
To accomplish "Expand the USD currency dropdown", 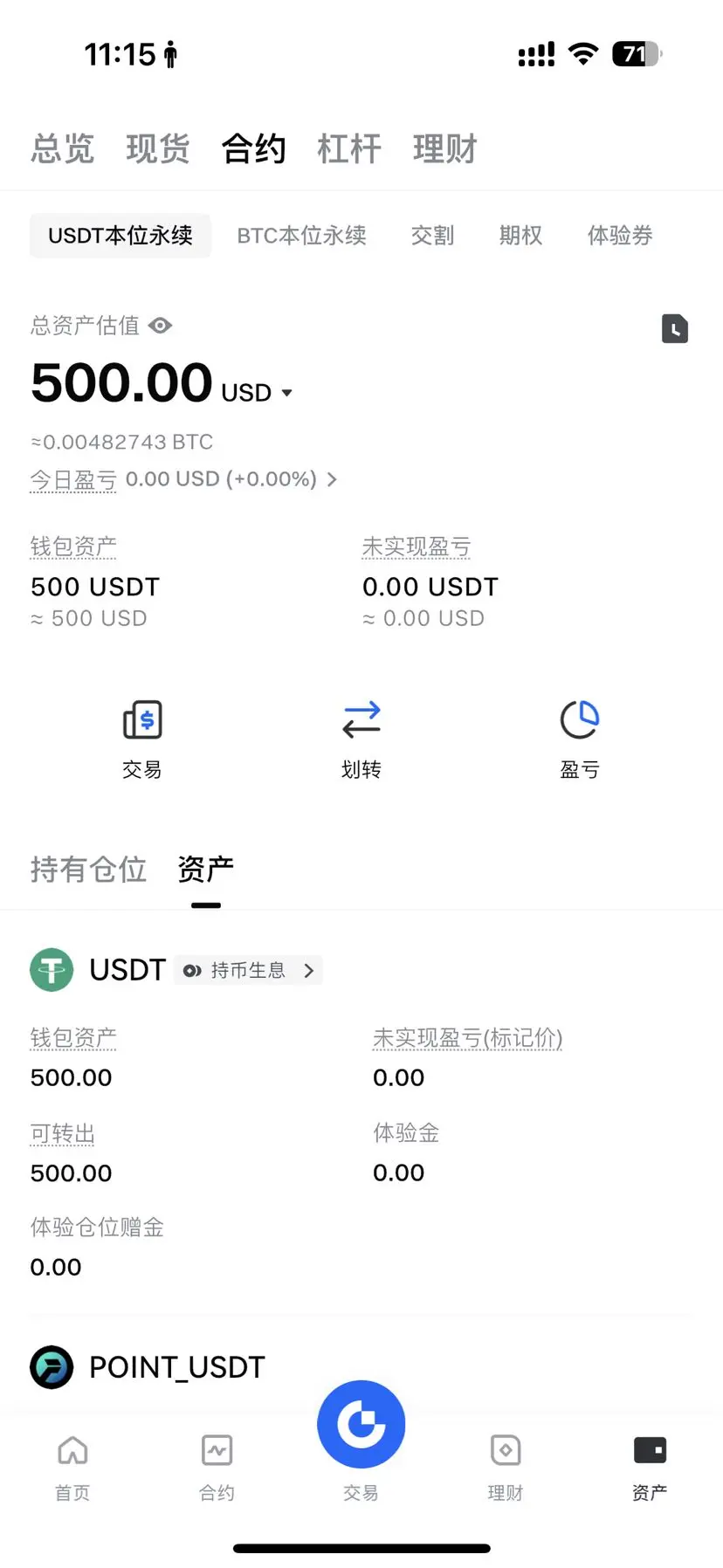I will 286,393.
